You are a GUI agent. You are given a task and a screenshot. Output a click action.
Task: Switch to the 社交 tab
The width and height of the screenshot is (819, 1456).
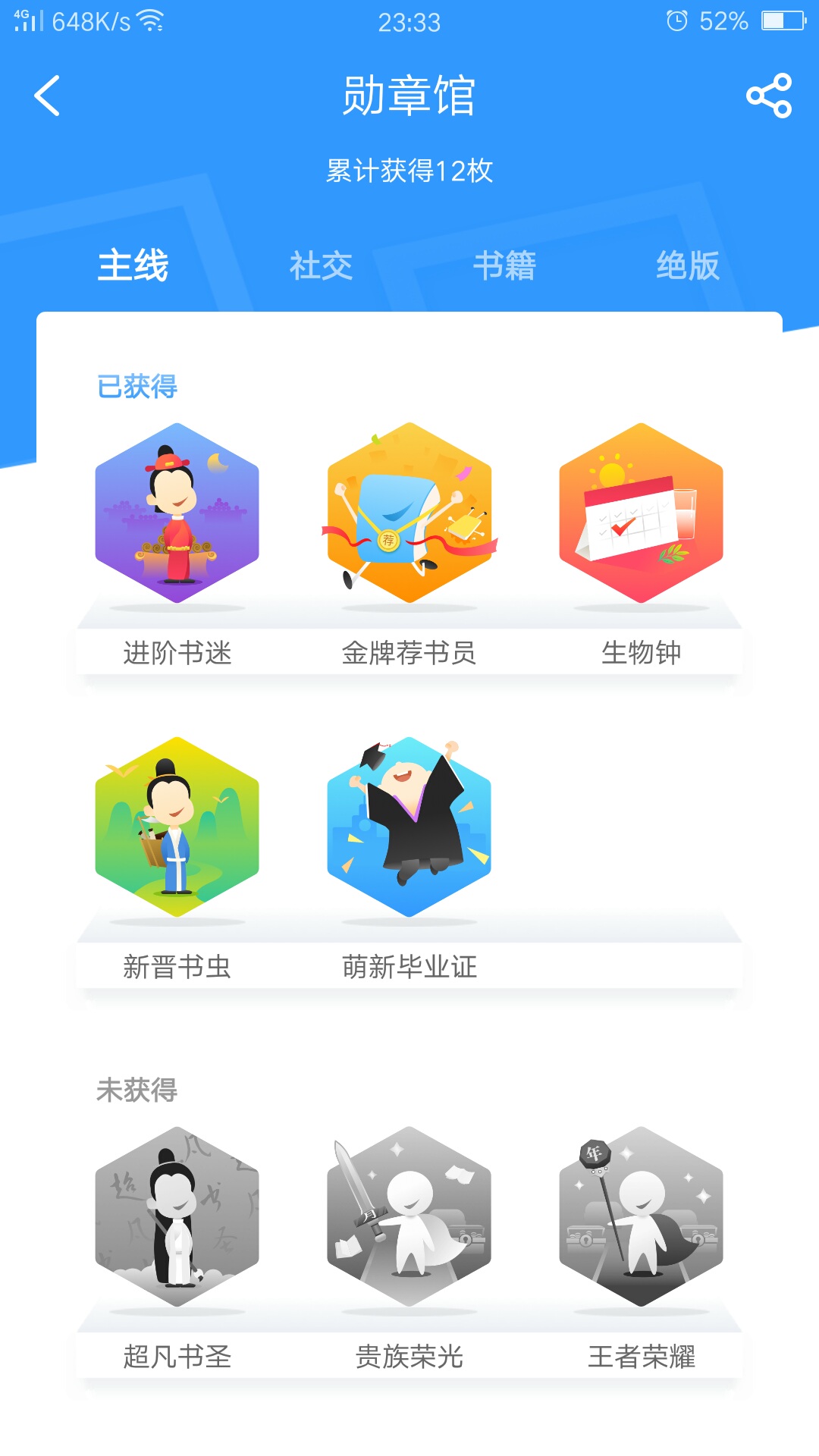(x=321, y=265)
